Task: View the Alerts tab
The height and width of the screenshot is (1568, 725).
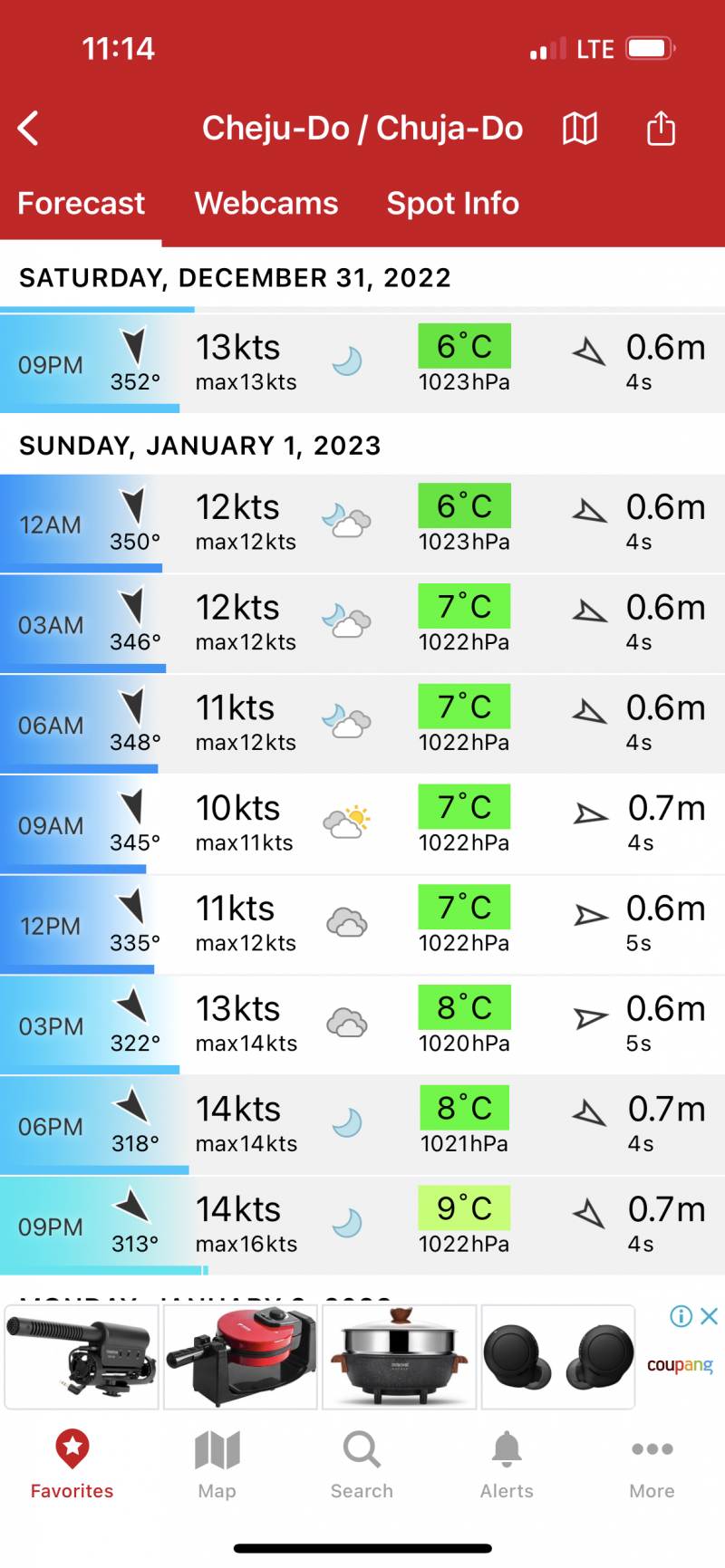Action: (x=507, y=1464)
